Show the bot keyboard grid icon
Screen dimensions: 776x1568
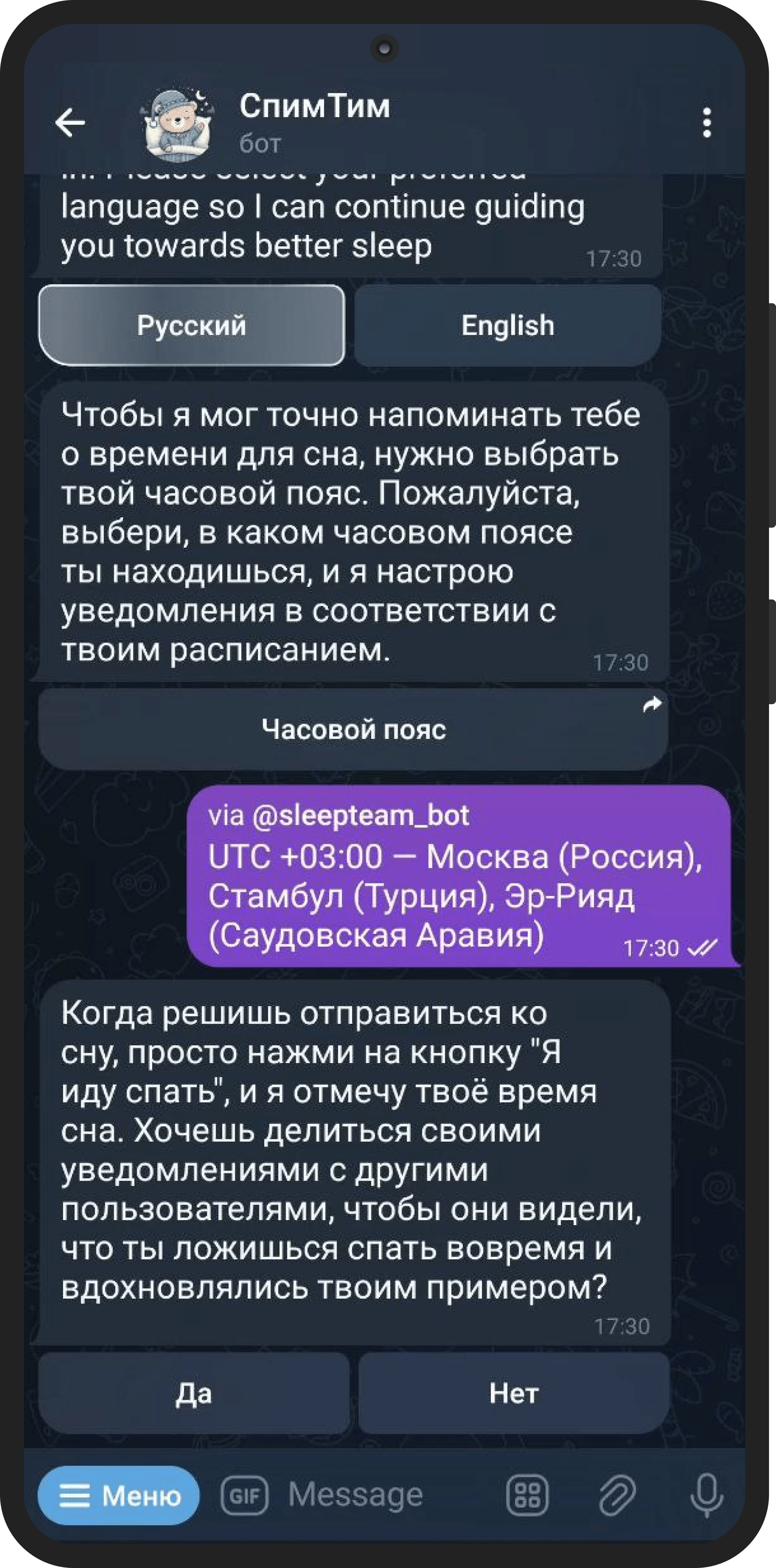point(527,1495)
